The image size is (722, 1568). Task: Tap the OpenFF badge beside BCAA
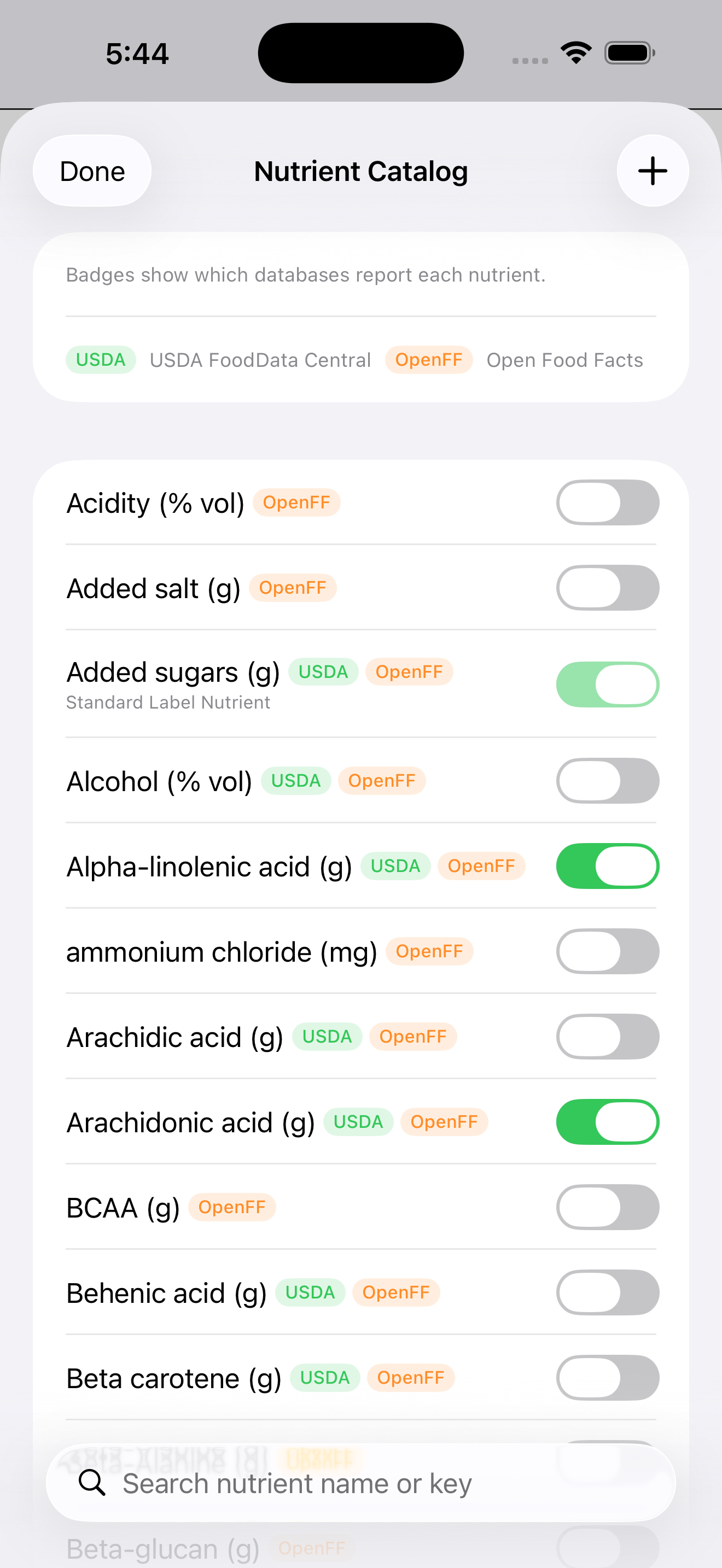pyautogui.click(x=231, y=1207)
